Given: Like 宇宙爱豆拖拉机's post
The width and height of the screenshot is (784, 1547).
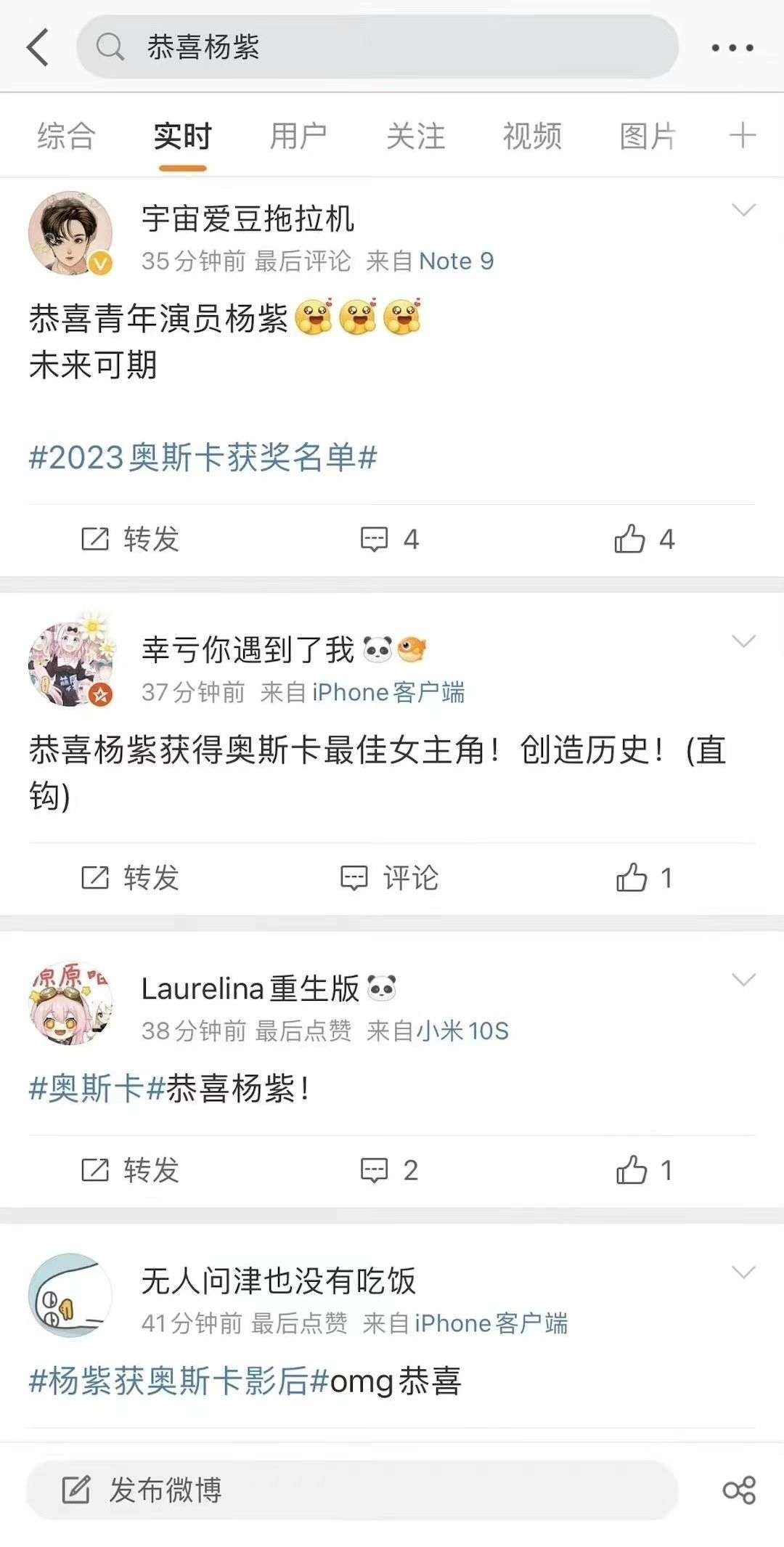Looking at the screenshot, I should tap(643, 539).
